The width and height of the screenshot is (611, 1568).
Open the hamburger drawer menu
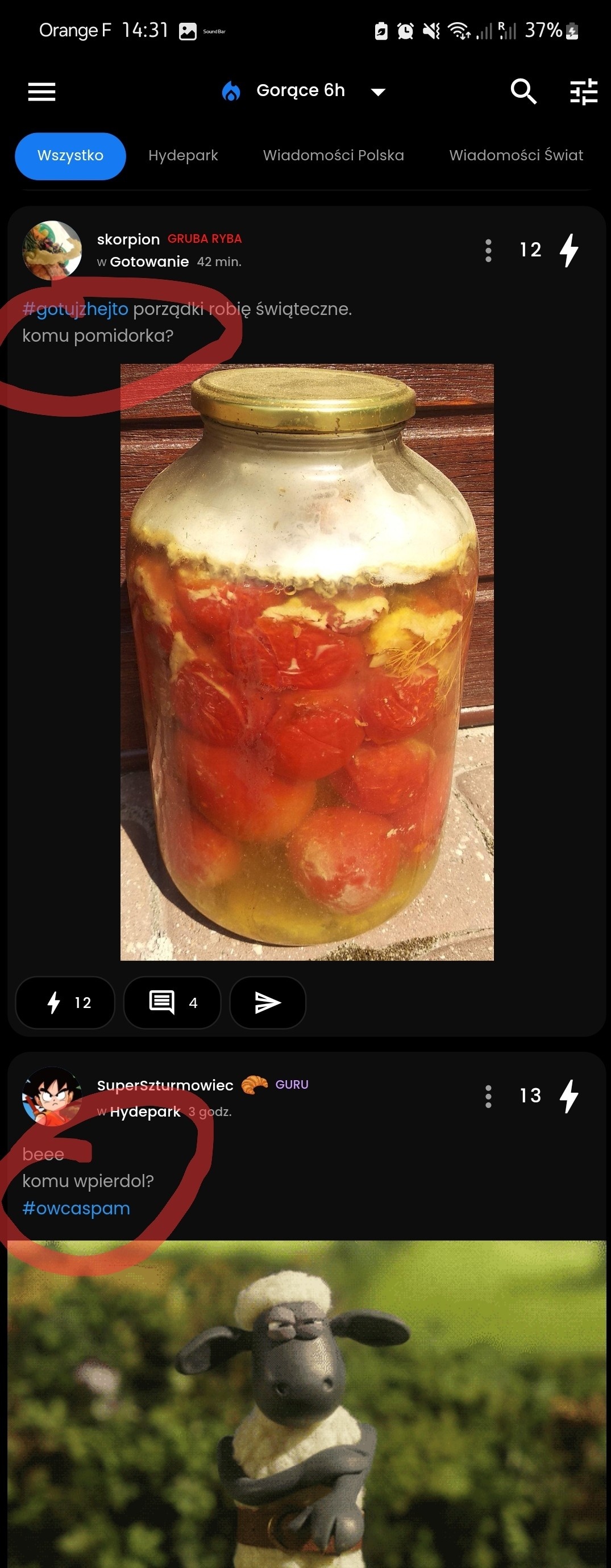[41, 92]
